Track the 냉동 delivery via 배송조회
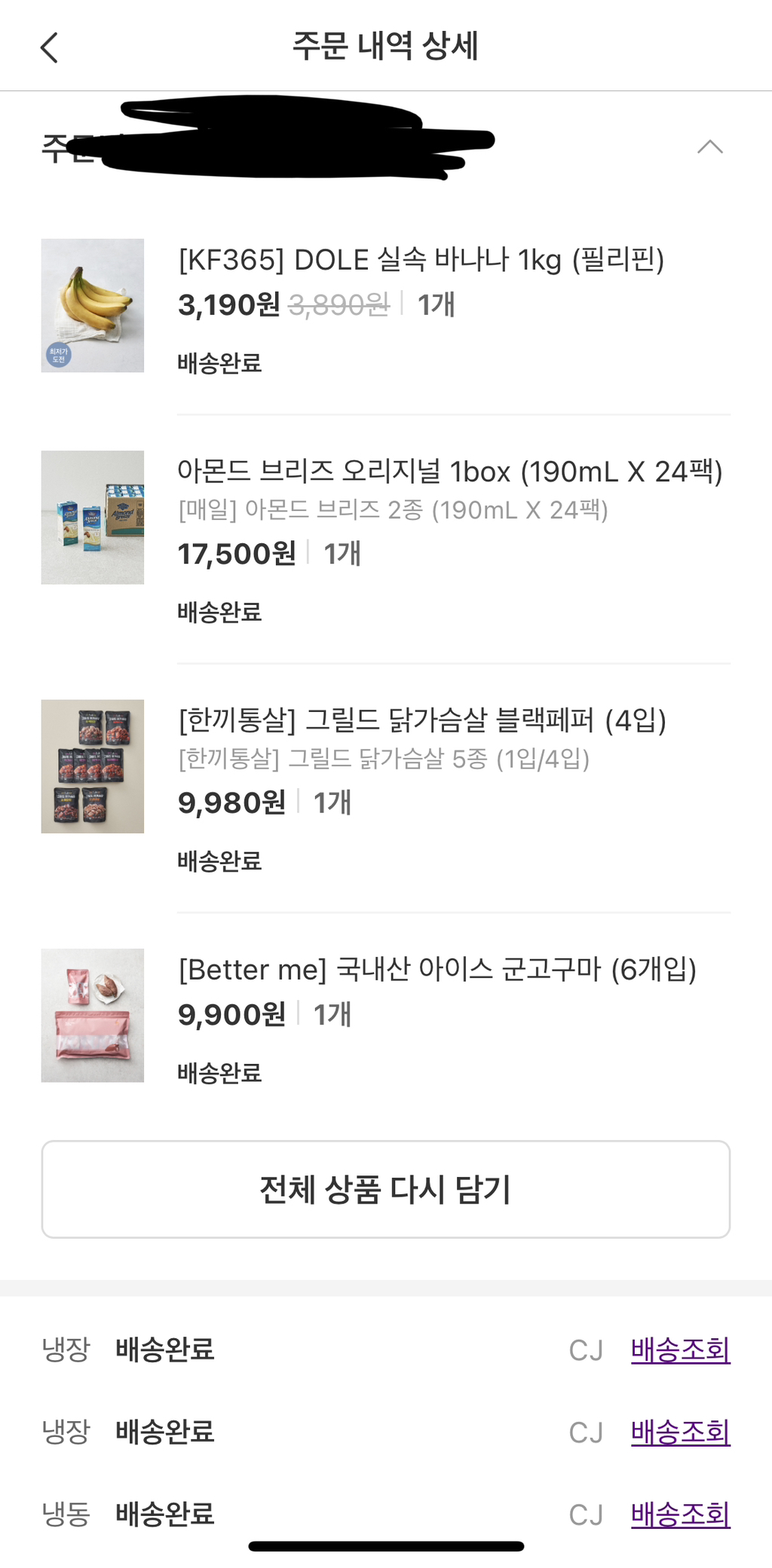 tap(680, 1514)
